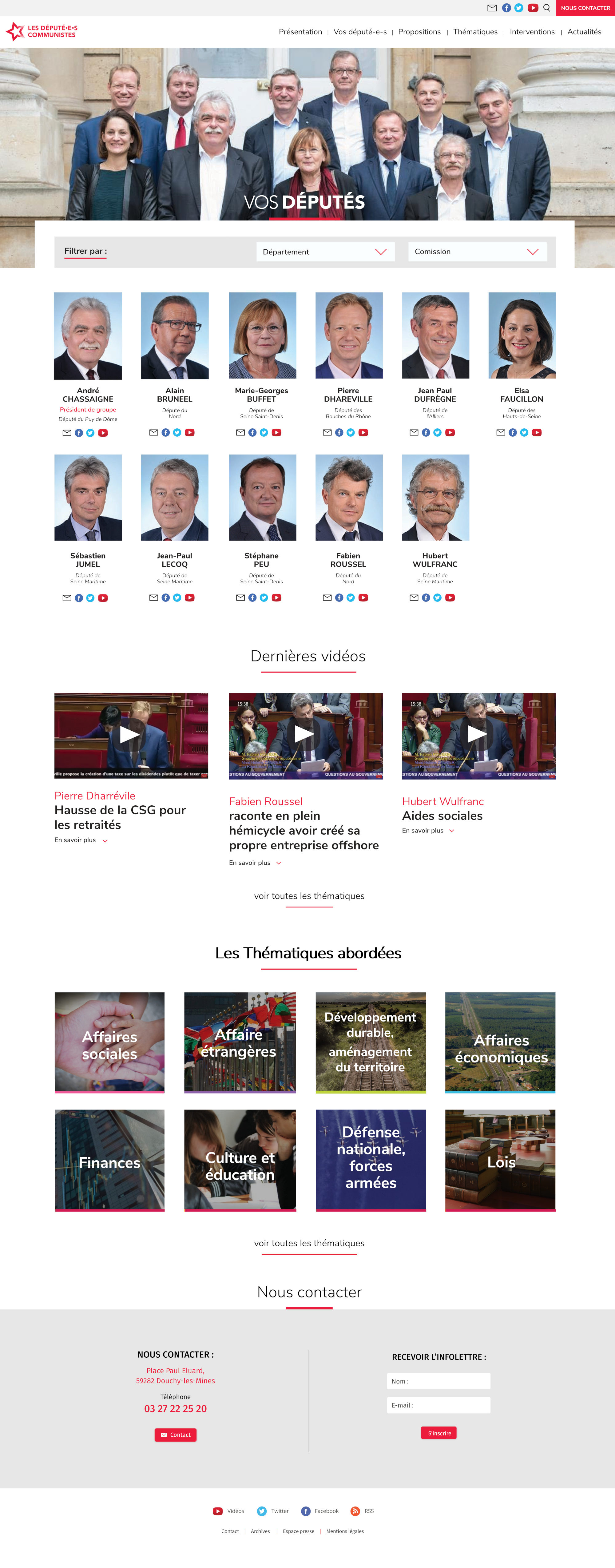Open the Actualités navigation item
This screenshot has width=615, height=1568.
584,32
